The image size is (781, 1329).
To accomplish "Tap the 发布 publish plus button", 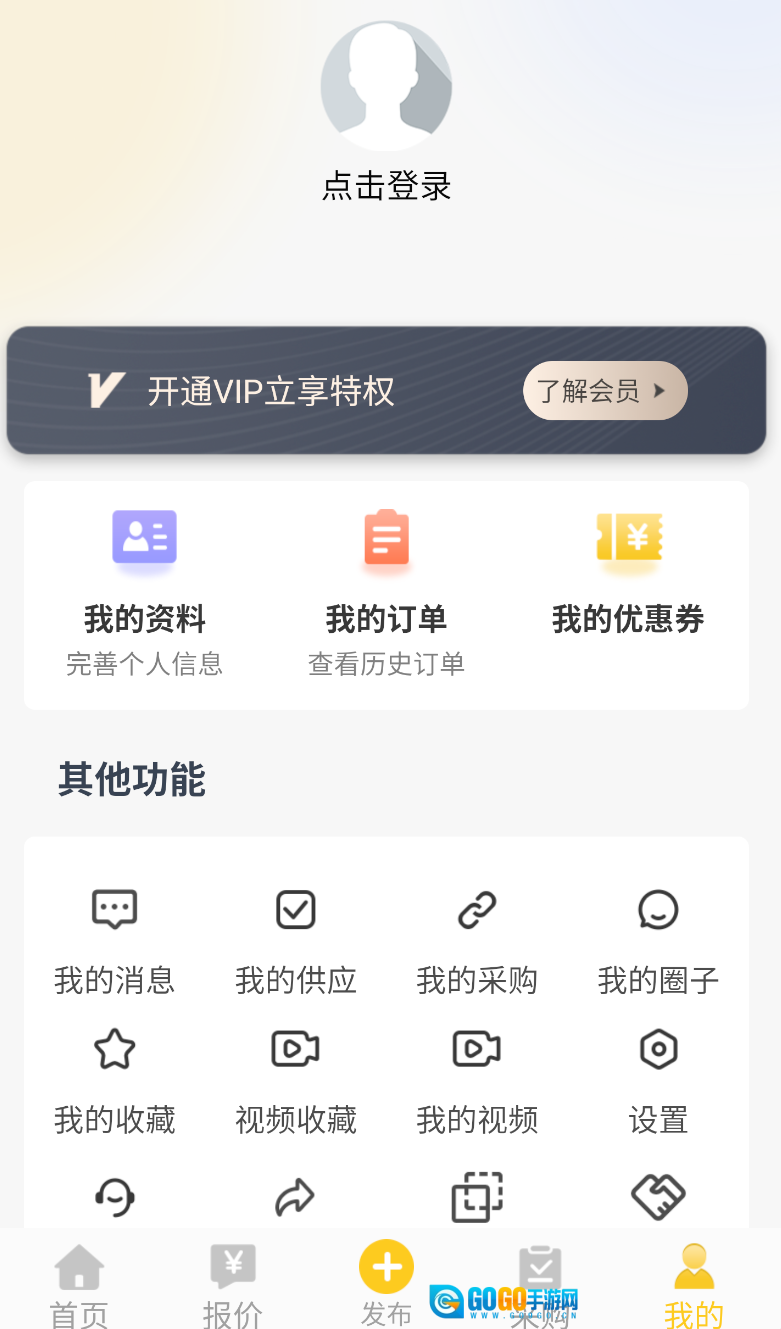I will [386, 1269].
